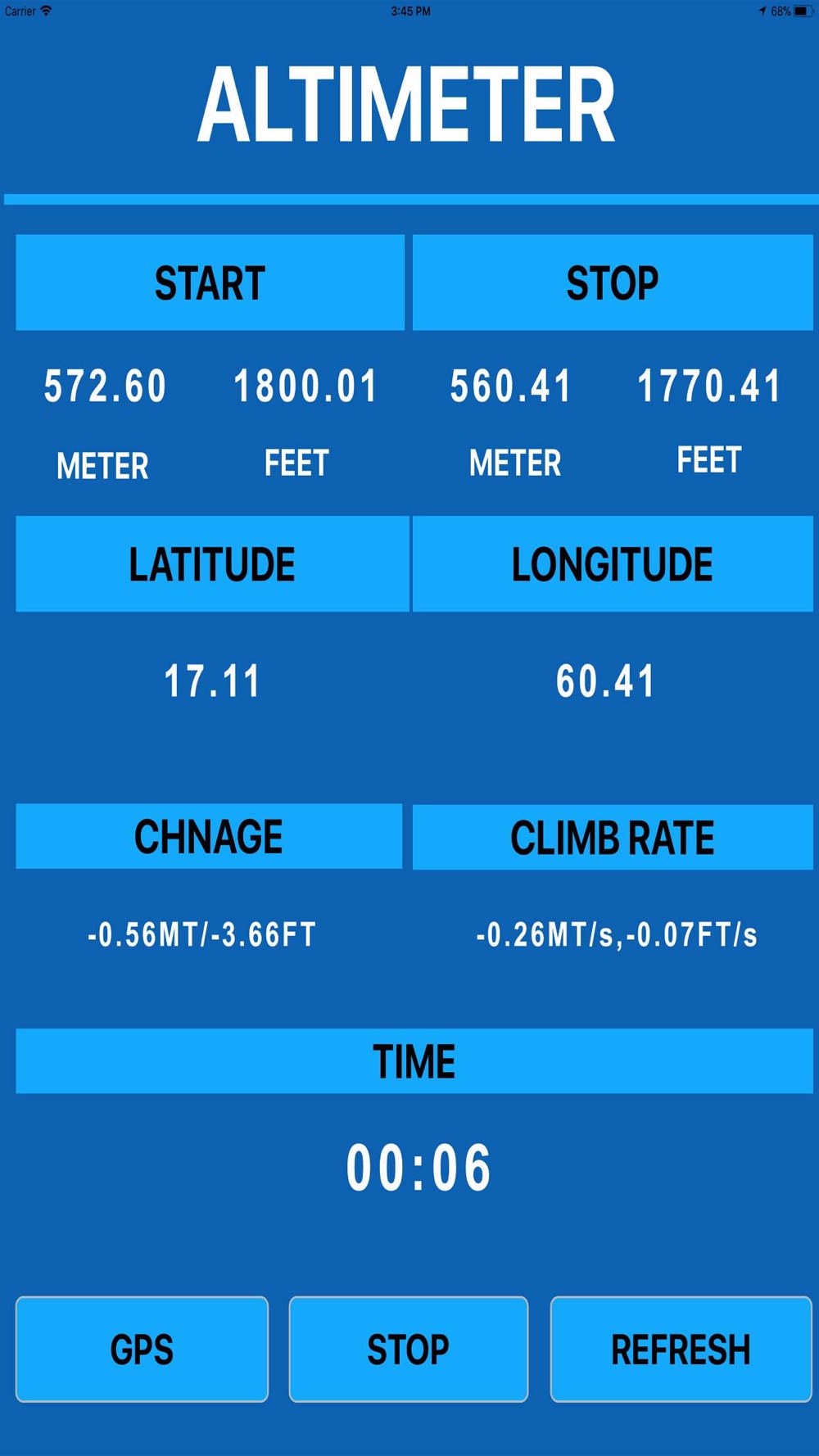The width and height of the screenshot is (819, 1456).
Task: Refresh the altimeter readings
Action: [681, 1349]
